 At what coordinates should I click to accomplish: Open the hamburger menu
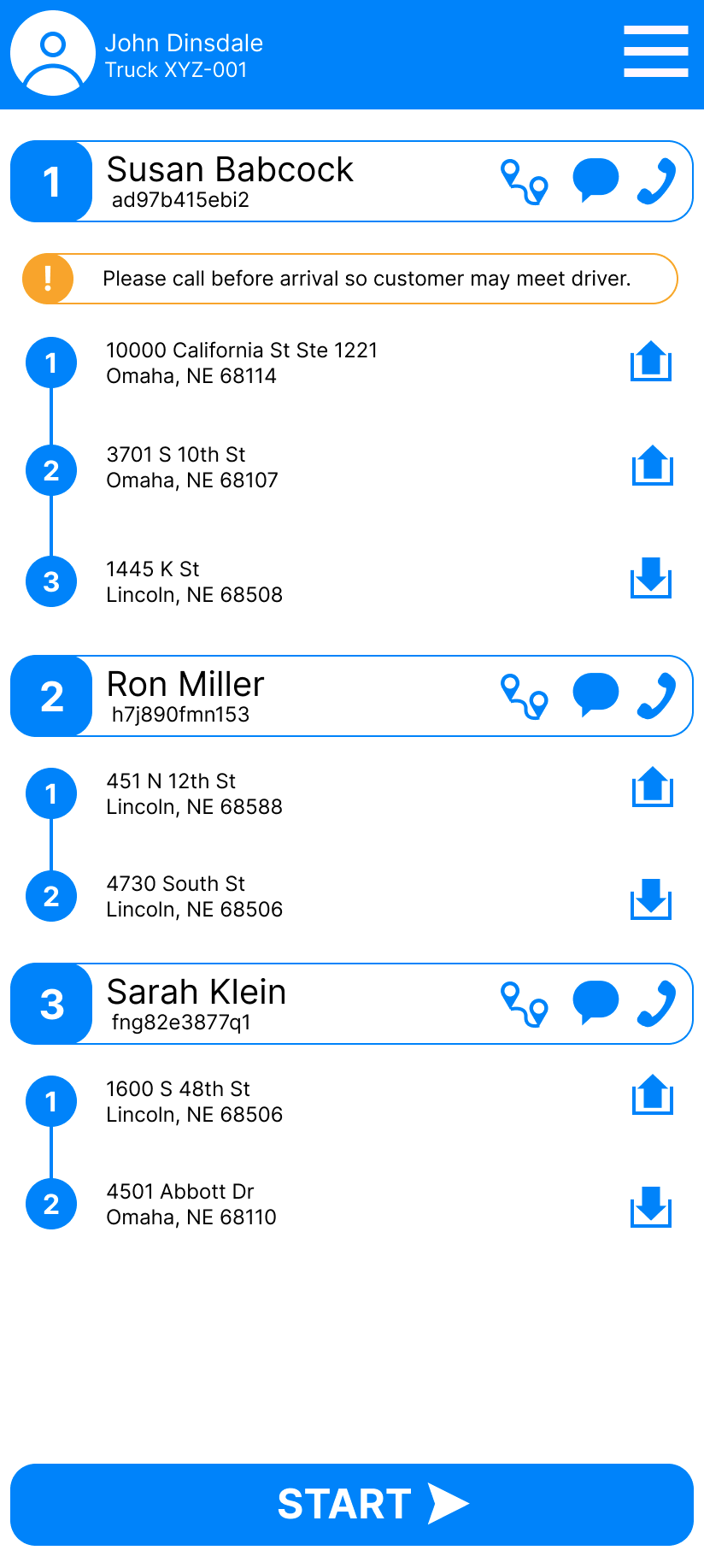tap(655, 51)
